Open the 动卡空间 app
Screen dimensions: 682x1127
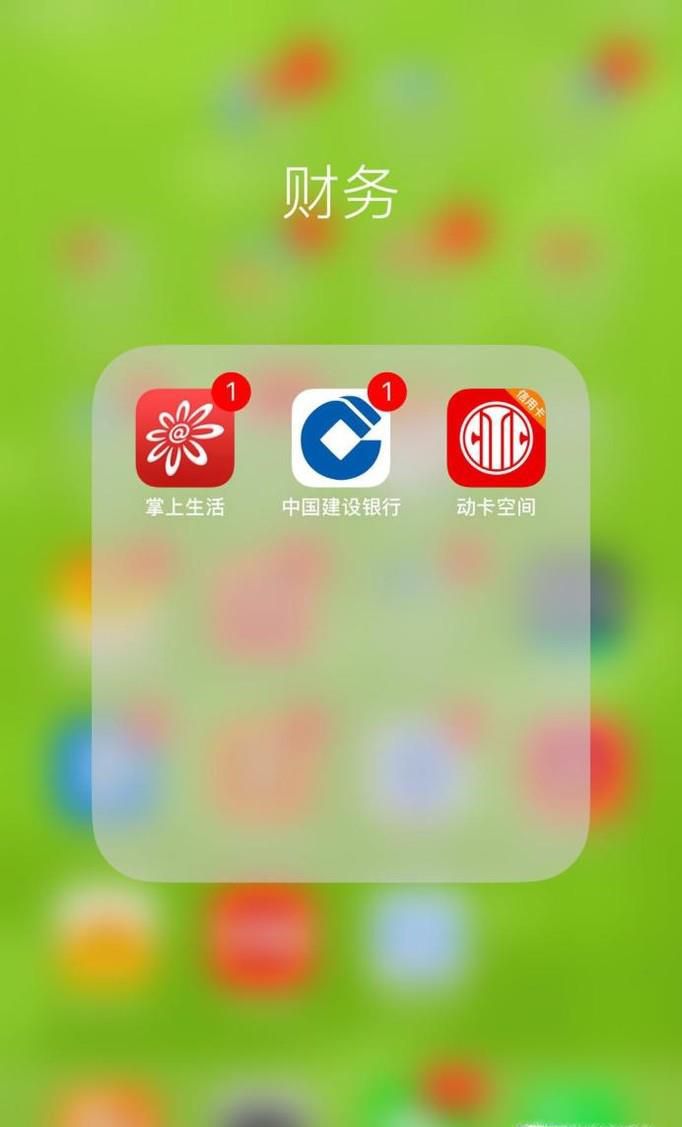(496, 438)
